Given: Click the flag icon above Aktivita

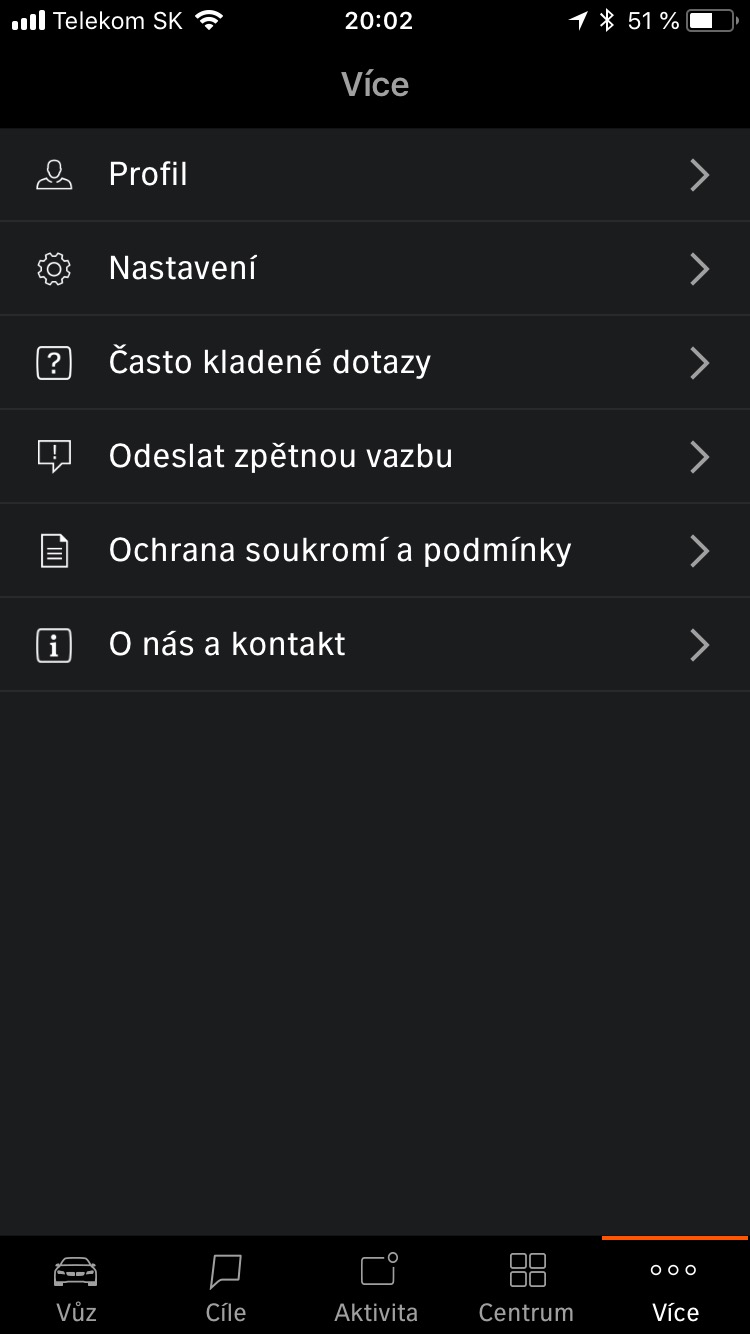Looking at the screenshot, I should coord(375,1268).
